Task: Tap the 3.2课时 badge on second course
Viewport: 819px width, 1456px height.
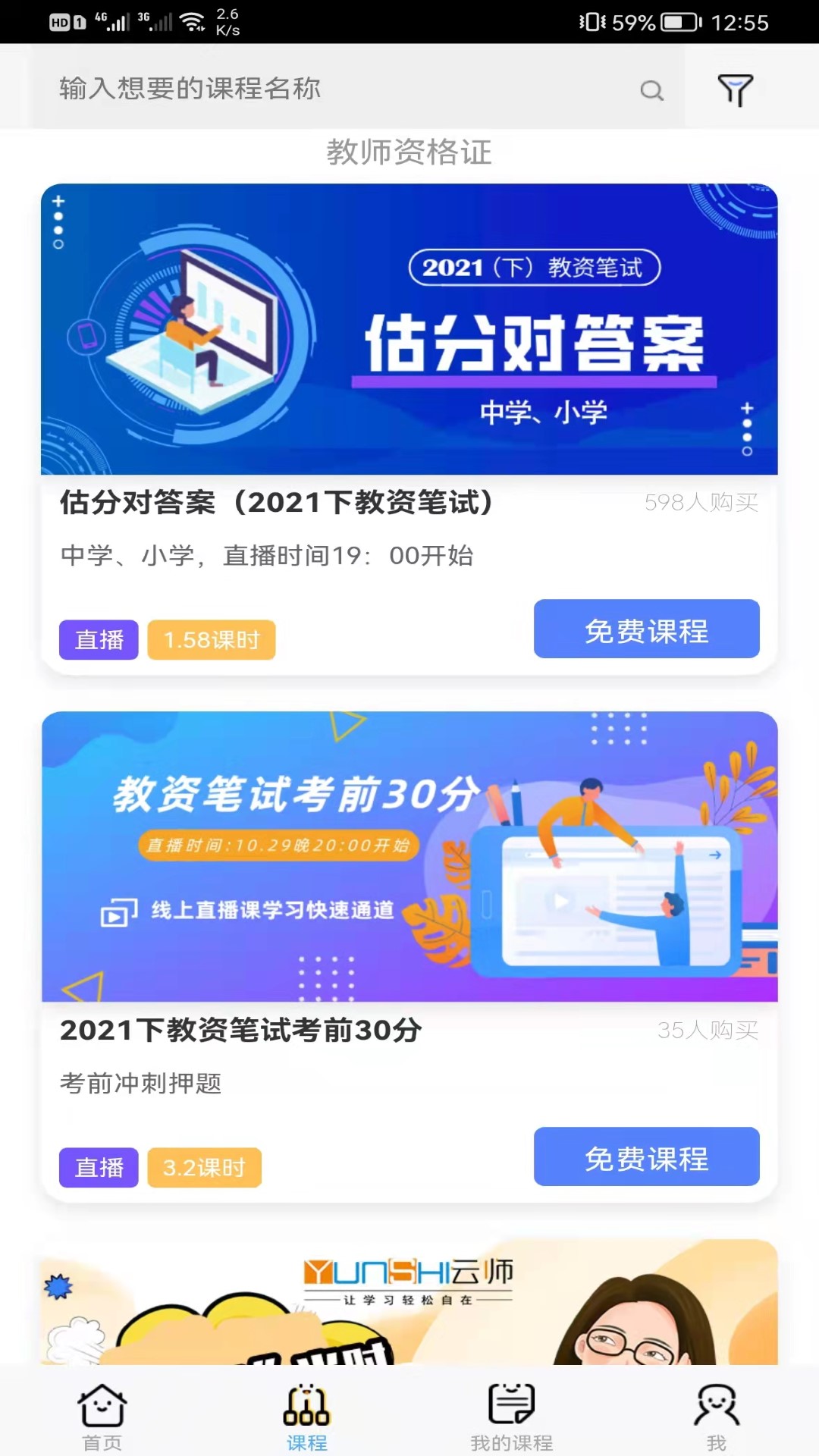Action: (x=204, y=1169)
